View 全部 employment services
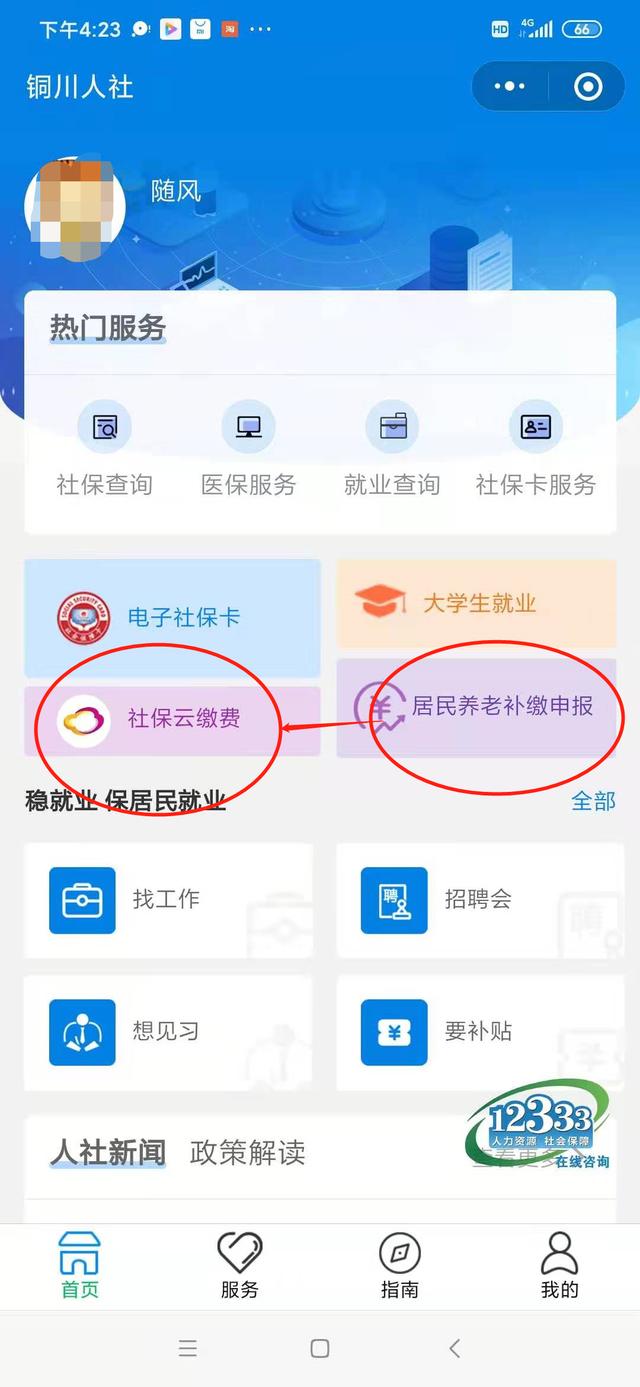 [x=593, y=801]
